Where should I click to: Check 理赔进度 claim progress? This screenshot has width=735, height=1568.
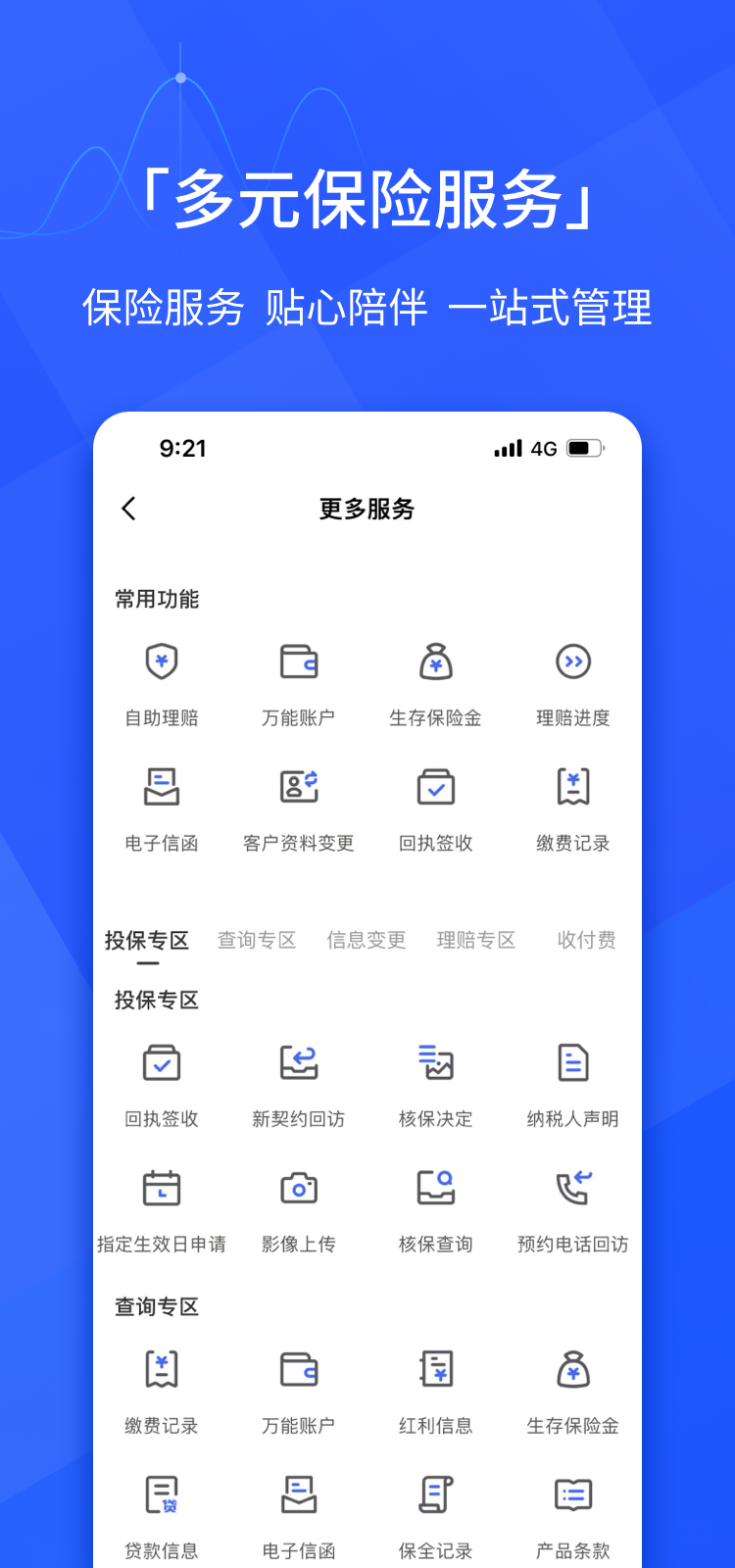[572, 681]
